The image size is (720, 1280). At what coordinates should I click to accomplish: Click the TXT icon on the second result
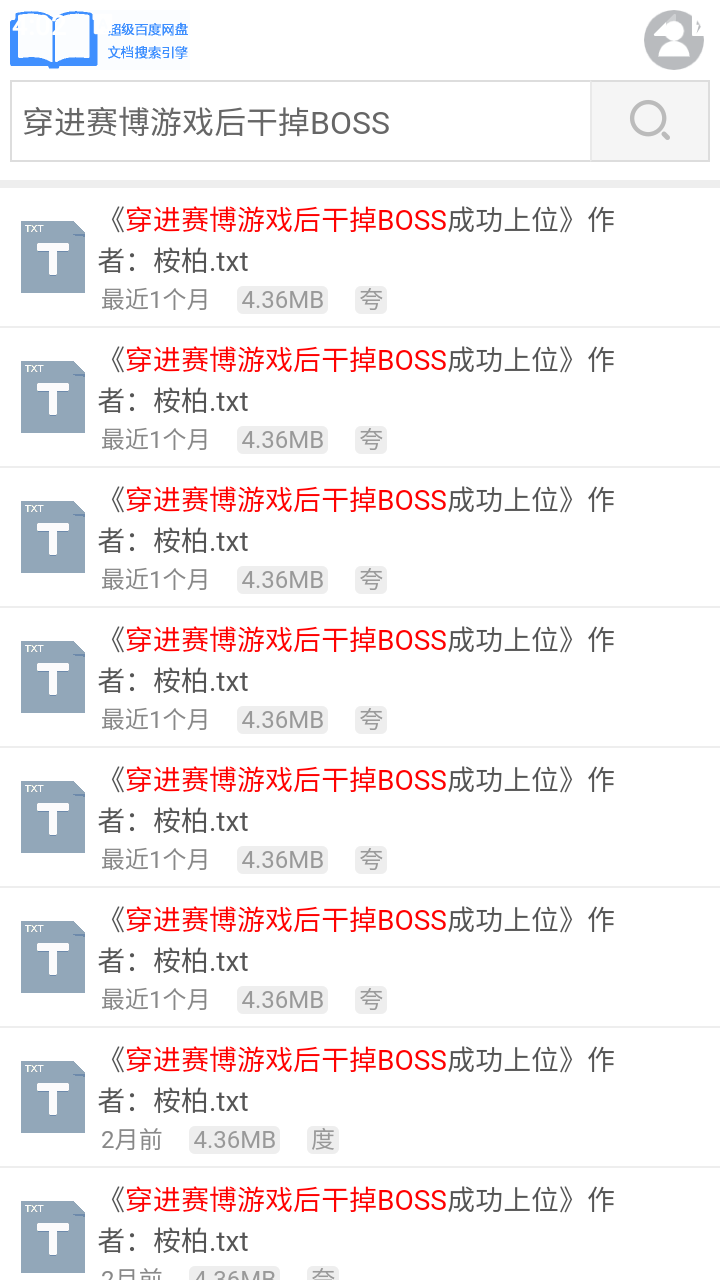52,397
